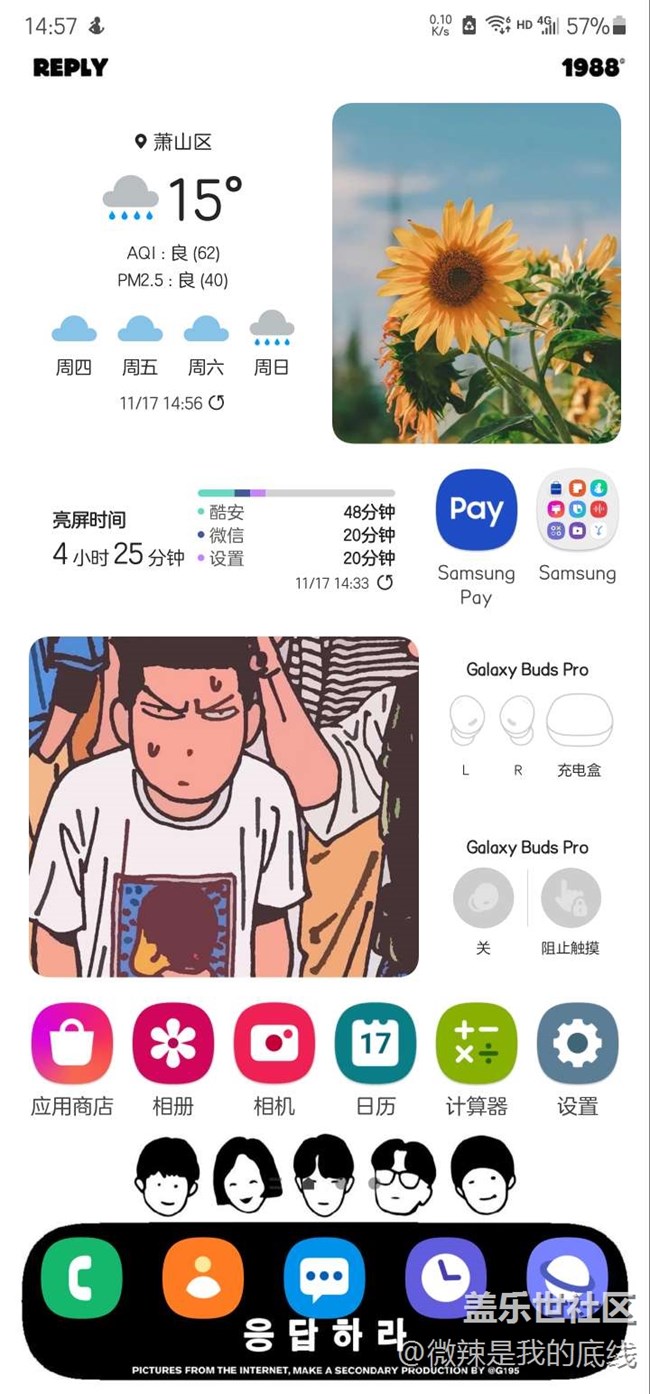Launch Samsung Internet browser in dock
The height and width of the screenshot is (1394, 650).
566,1277
